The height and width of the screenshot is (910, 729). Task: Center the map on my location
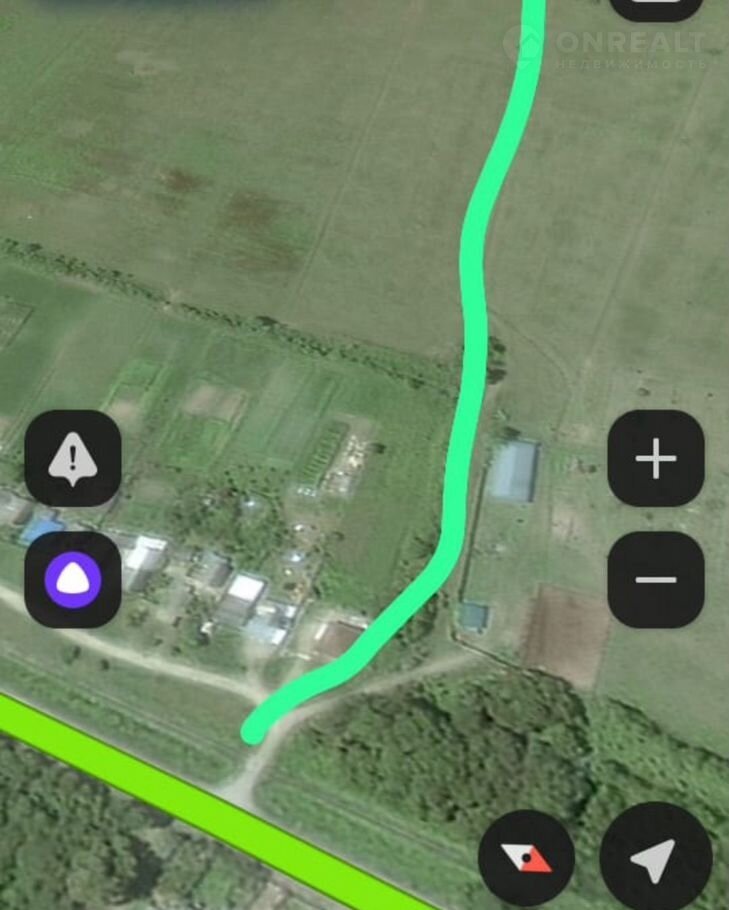pos(655,858)
